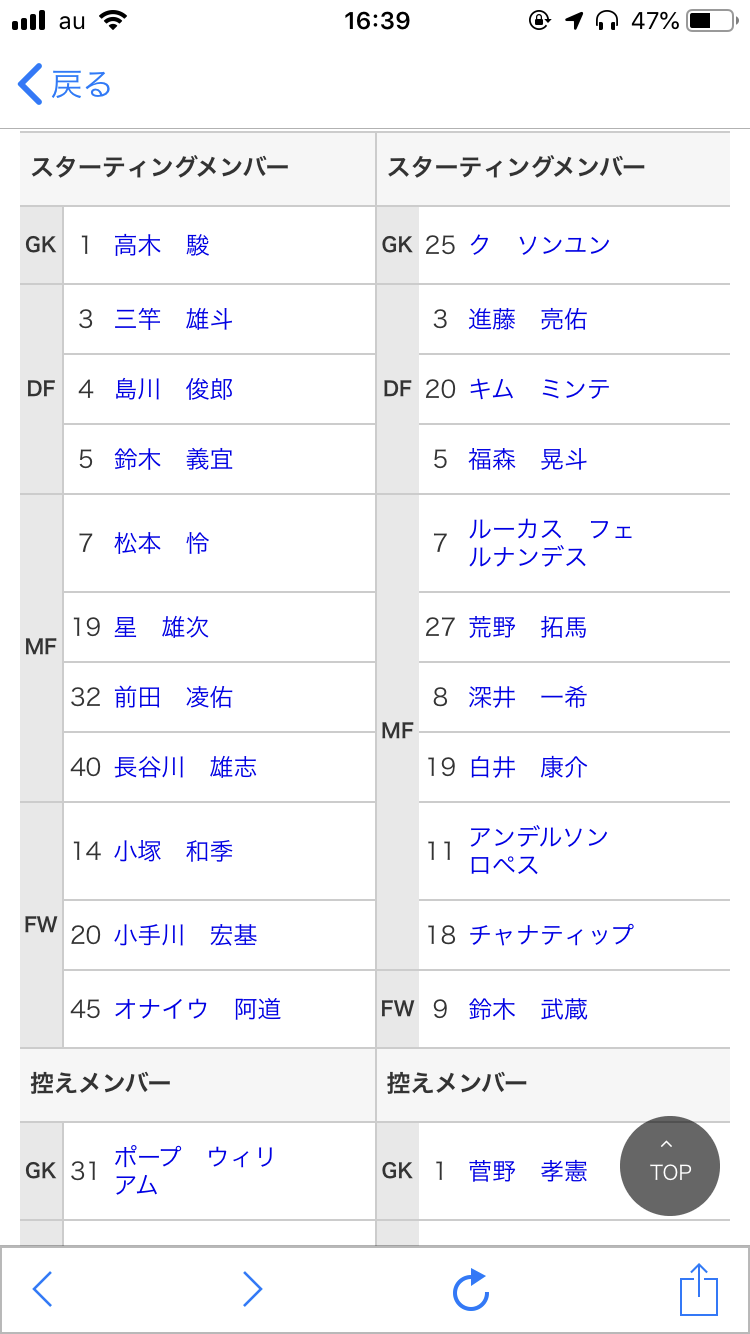
Task: Open the share sheet icon
Action: pos(699,1290)
